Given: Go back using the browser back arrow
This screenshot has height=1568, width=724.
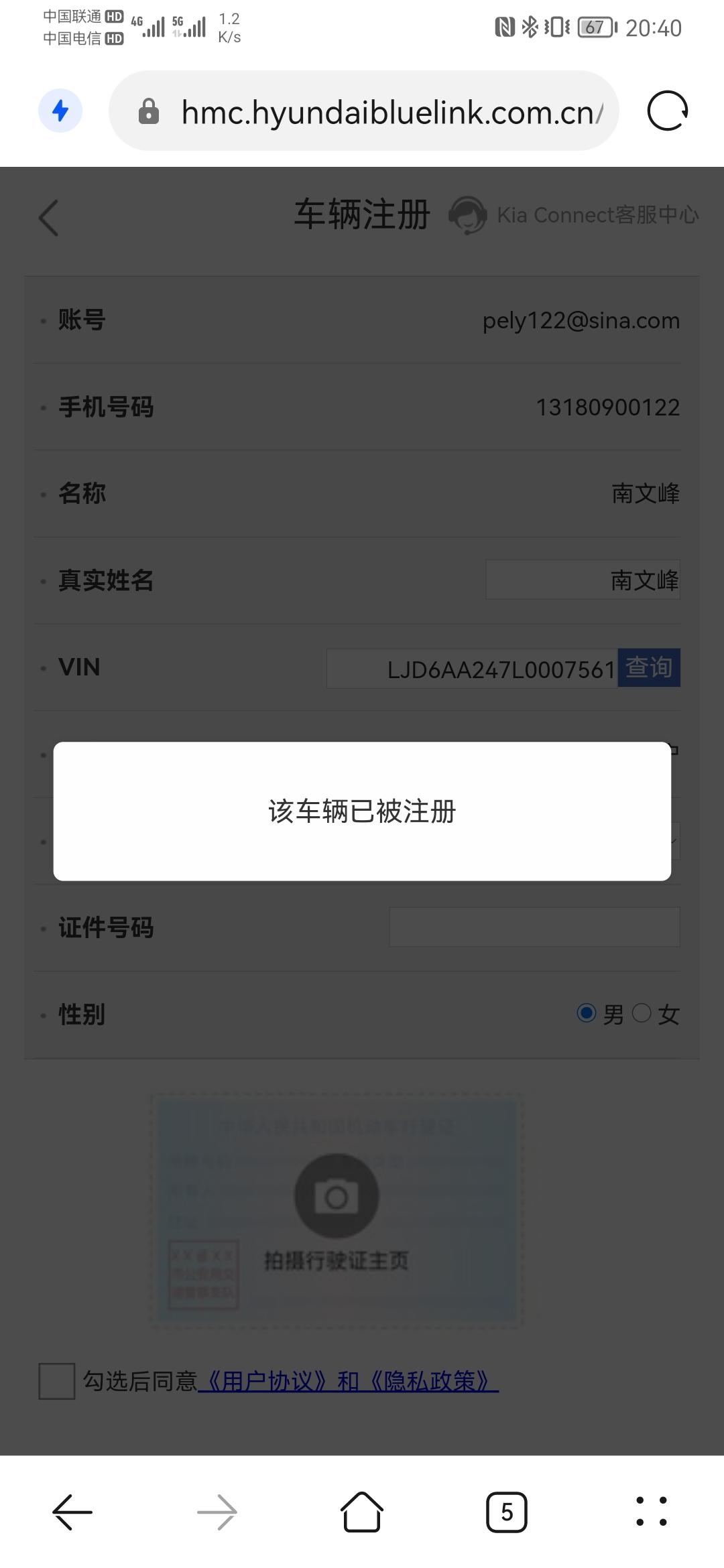Looking at the screenshot, I should tap(72, 1512).
